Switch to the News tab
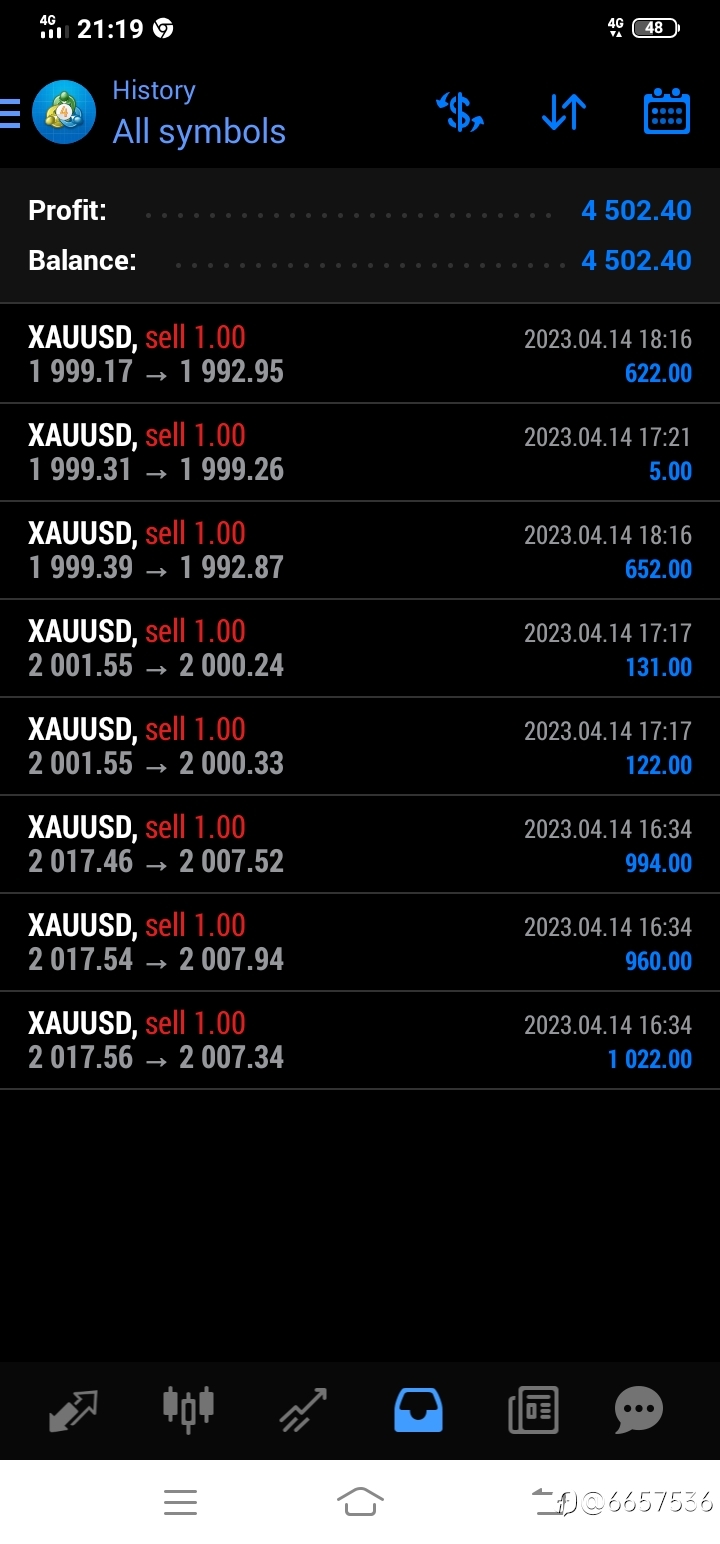Image resolution: width=720 pixels, height=1544 pixels. [x=533, y=1410]
